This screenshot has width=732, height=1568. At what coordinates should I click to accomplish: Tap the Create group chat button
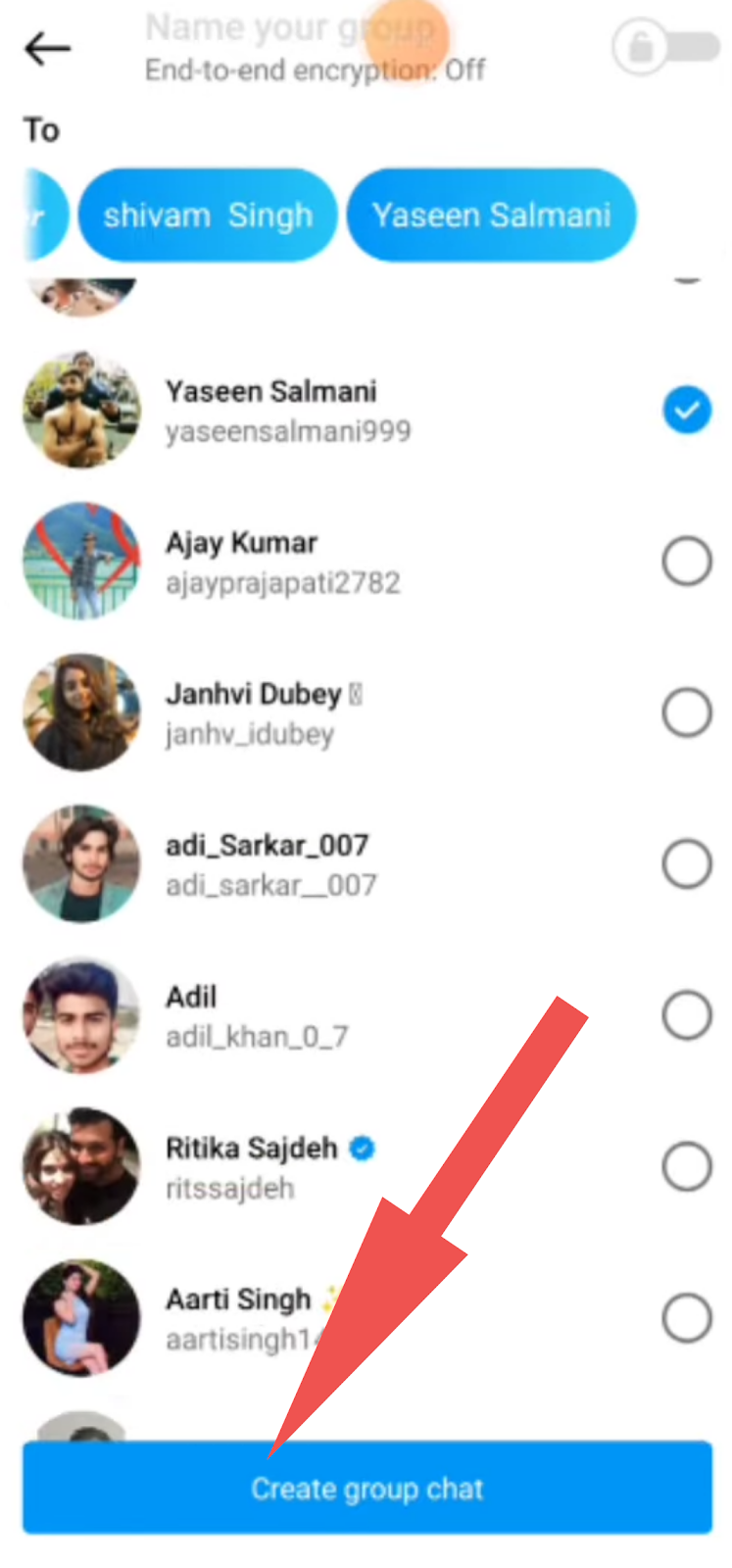point(366,1488)
